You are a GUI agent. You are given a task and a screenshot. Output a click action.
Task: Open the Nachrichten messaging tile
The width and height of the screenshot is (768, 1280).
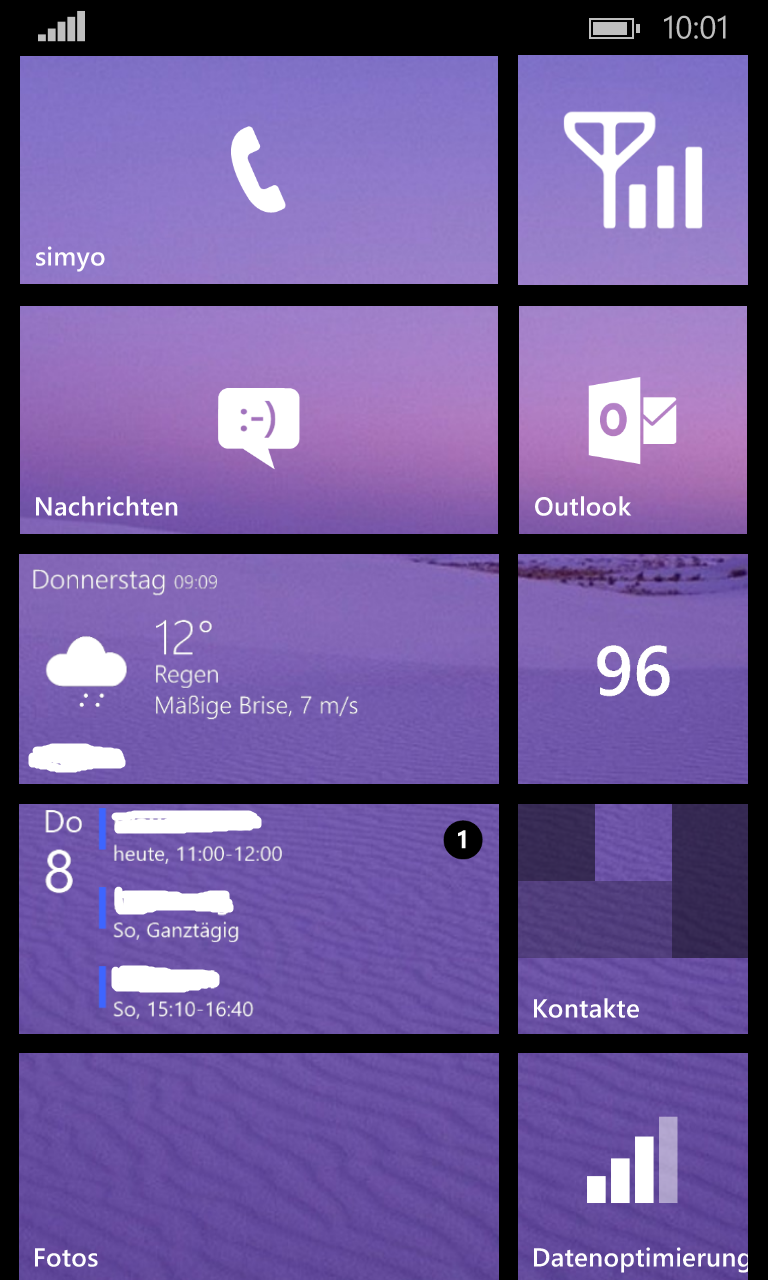[259, 420]
